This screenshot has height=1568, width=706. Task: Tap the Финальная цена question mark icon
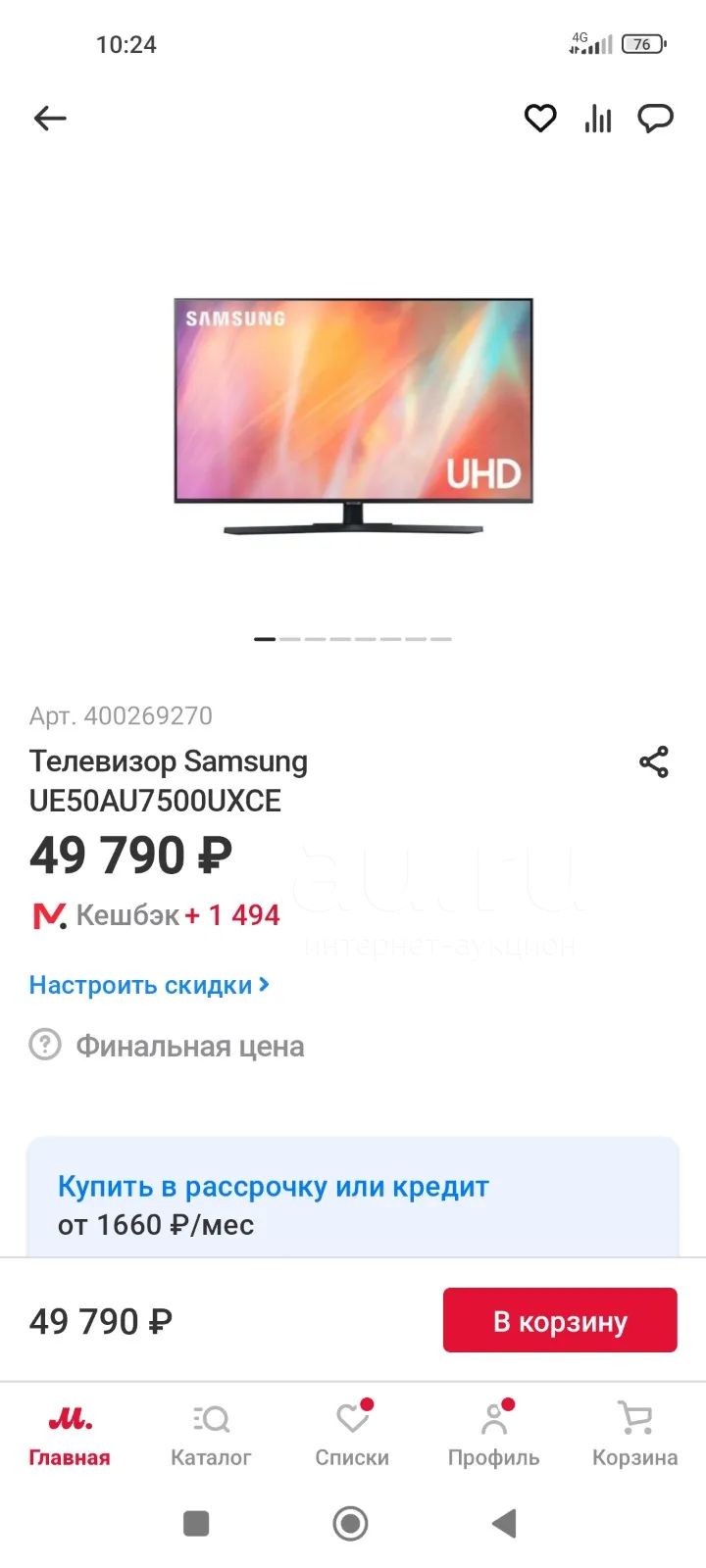pos(44,1045)
